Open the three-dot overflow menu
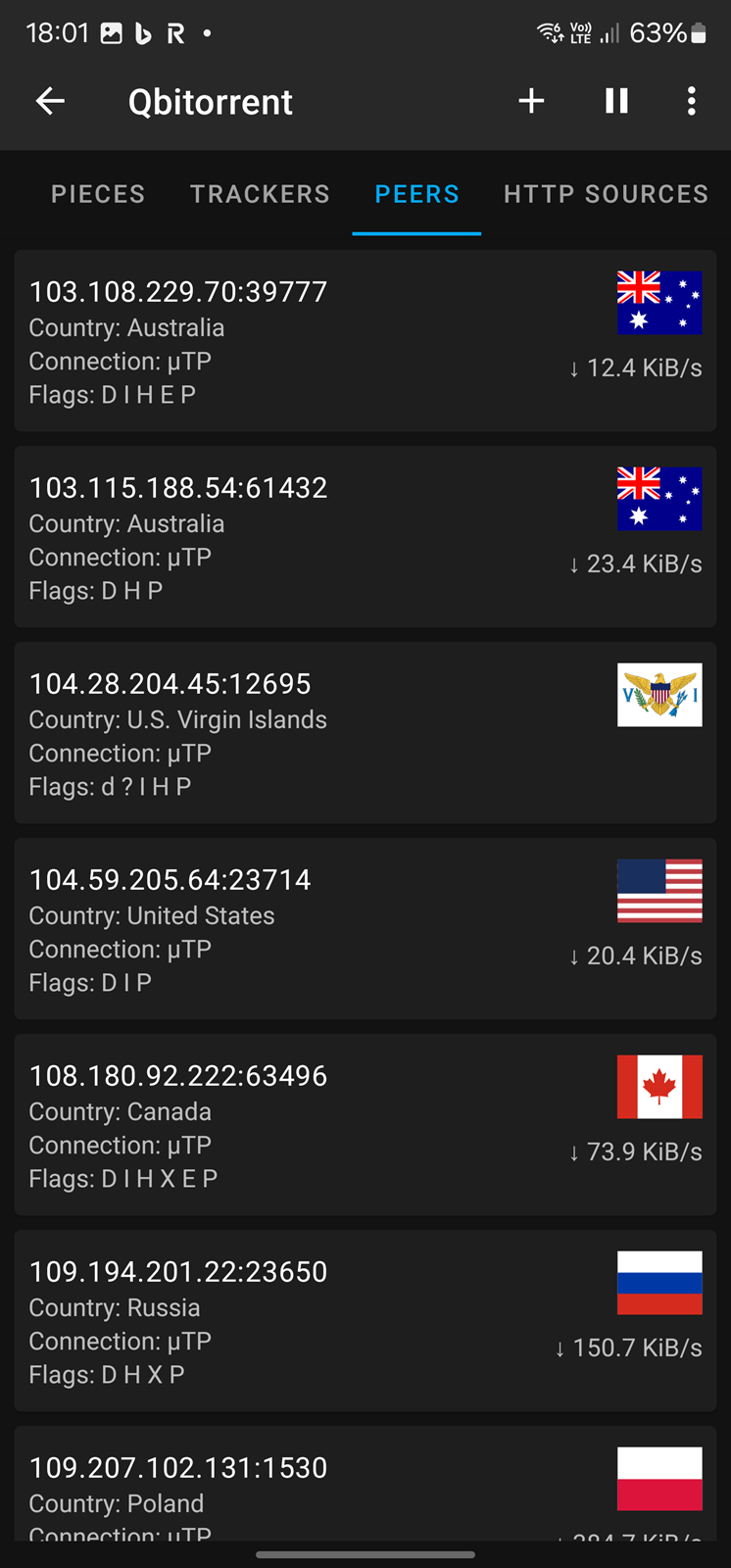 (x=692, y=101)
